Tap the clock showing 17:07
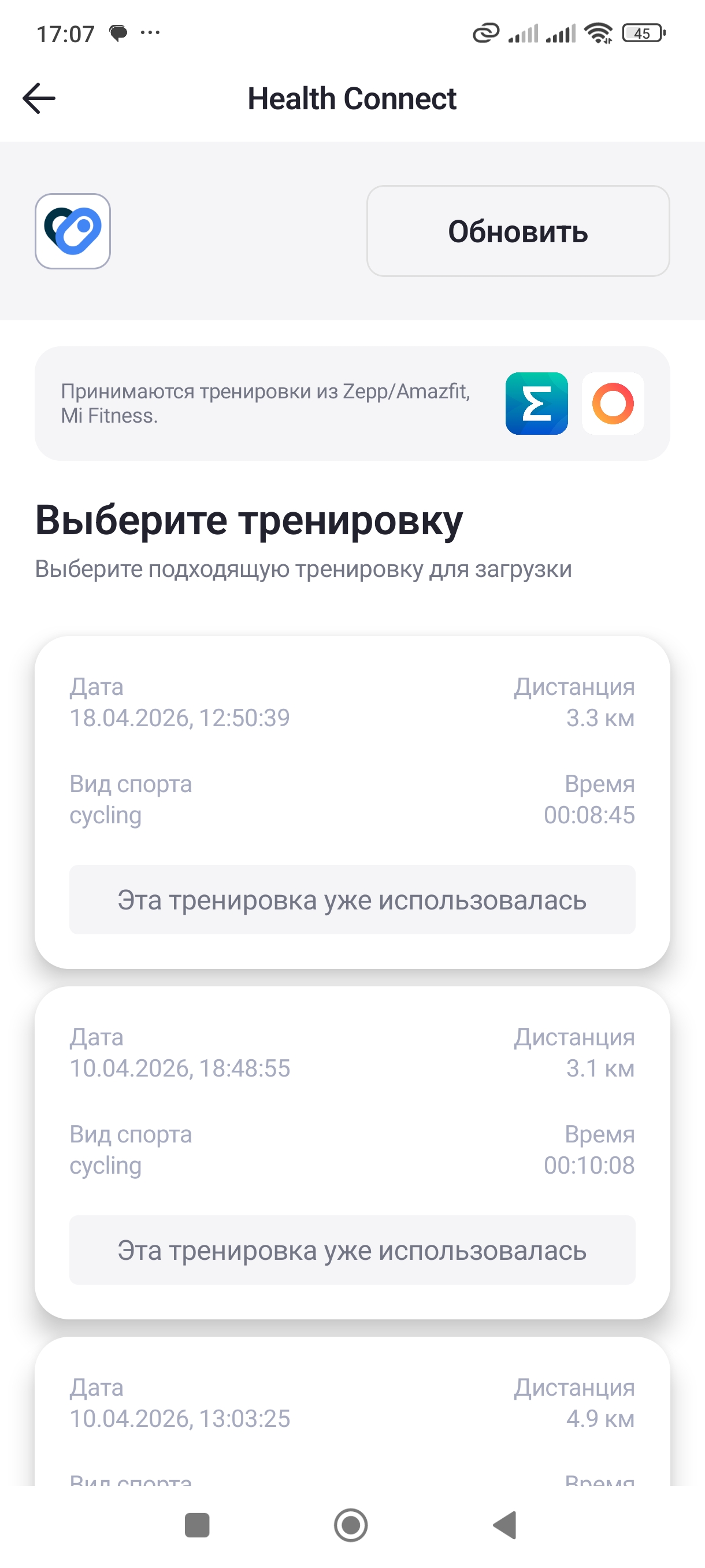Image resolution: width=705 pixels, height=1568 pixels. point(64,34)
